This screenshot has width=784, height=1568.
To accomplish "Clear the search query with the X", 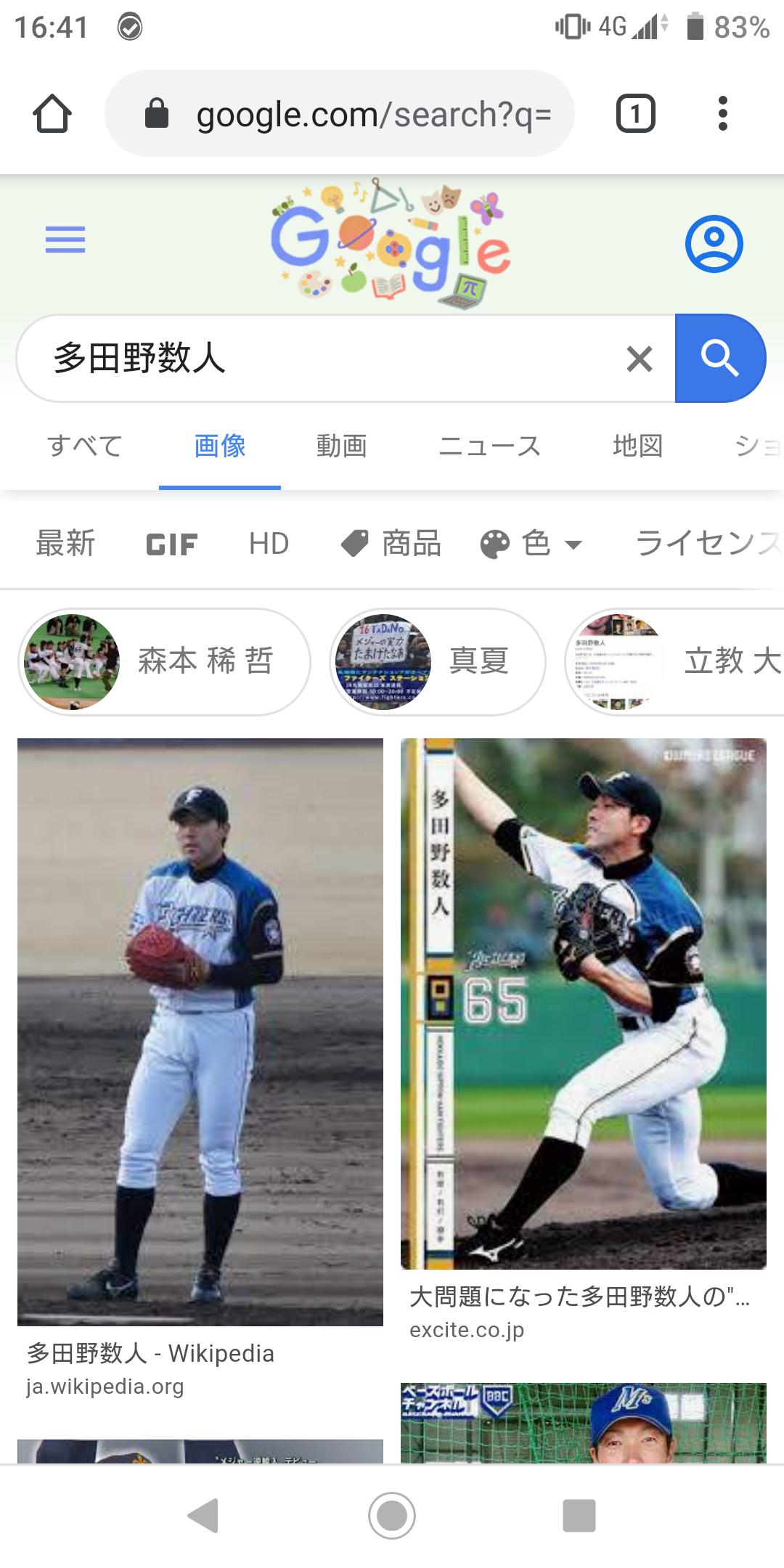I will 640,359.
